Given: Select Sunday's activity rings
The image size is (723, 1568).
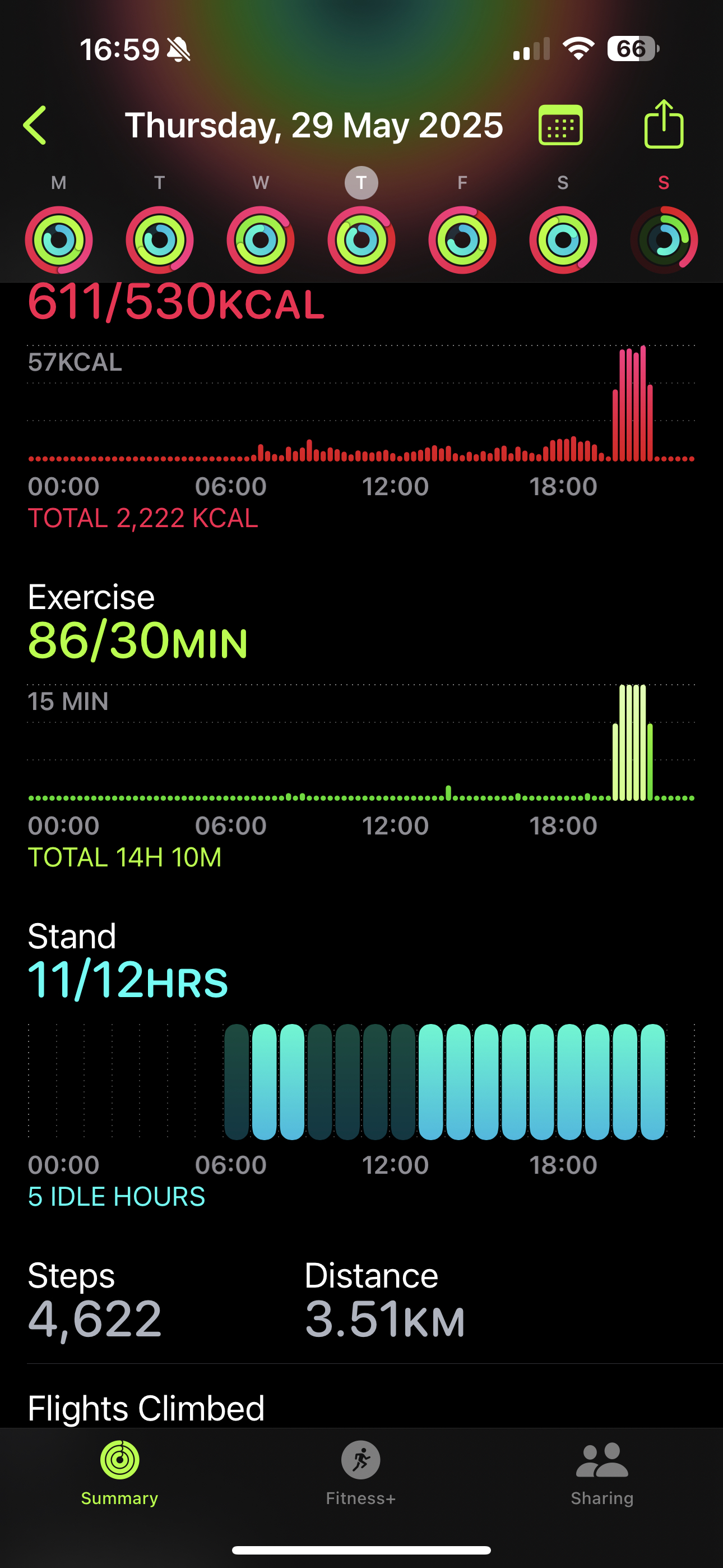Looking at the screenshot, I should pos(664,240).
